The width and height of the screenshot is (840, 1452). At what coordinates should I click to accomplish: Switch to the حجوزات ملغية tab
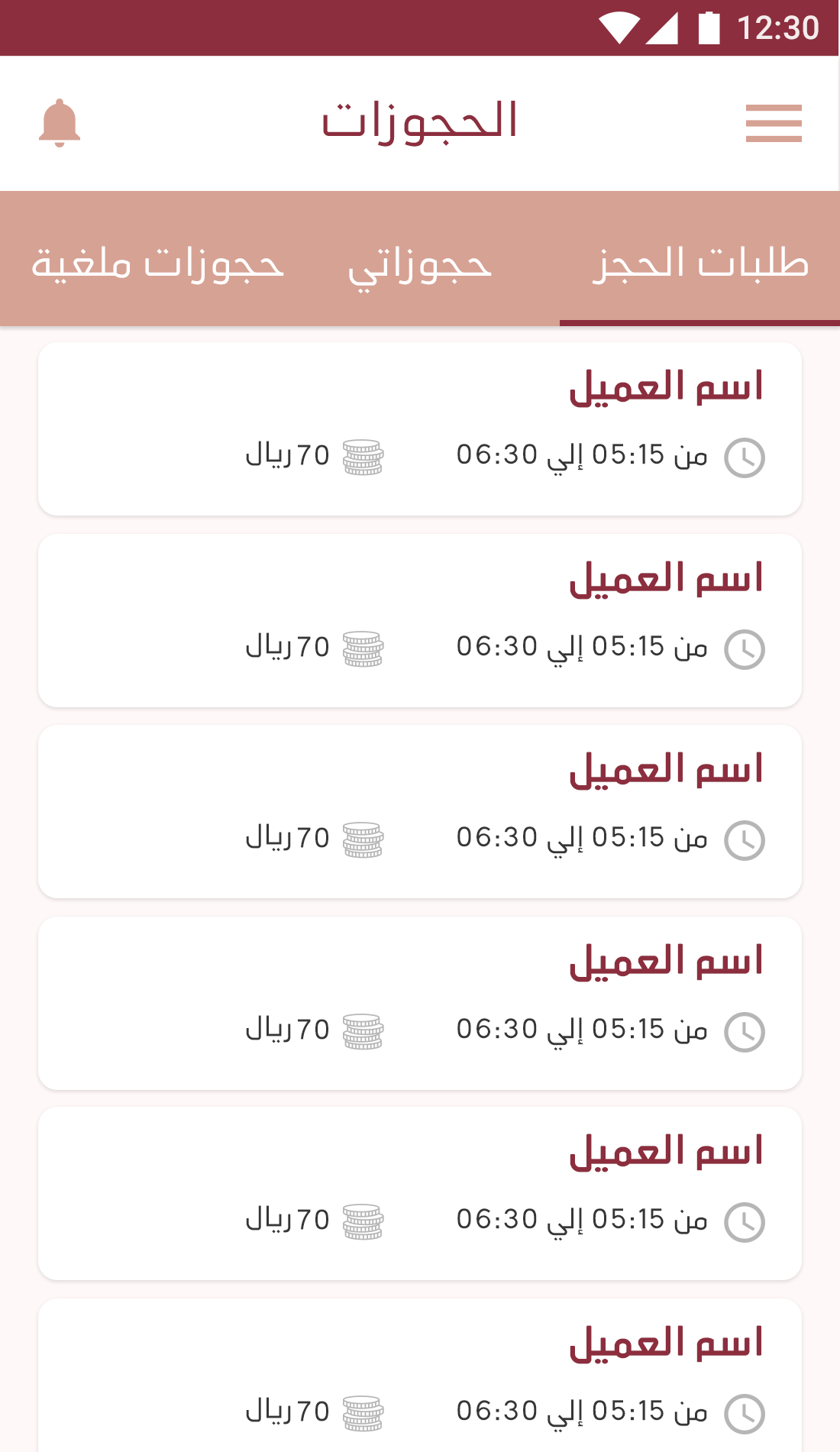coord(157,264)
